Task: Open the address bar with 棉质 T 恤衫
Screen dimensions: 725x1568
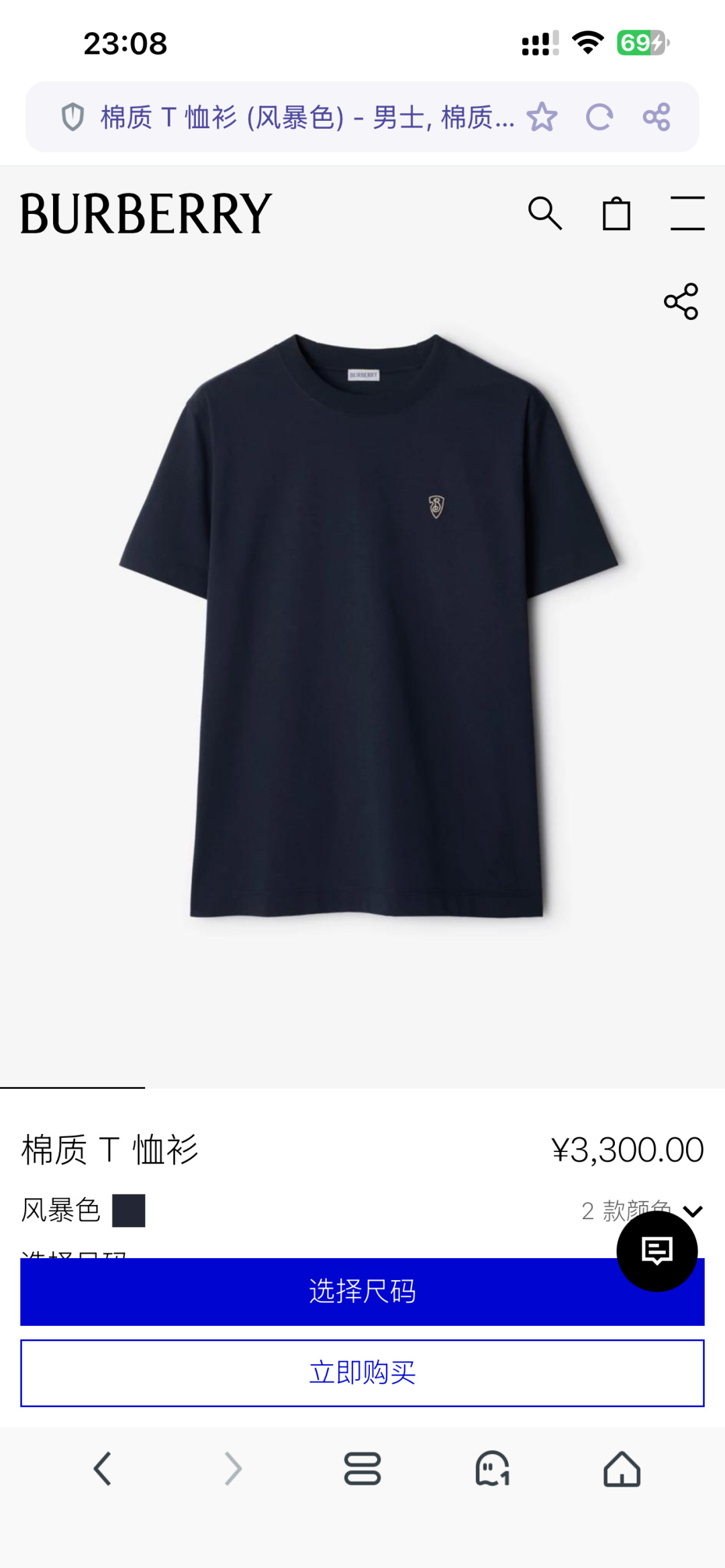Action: pos(306,117)
